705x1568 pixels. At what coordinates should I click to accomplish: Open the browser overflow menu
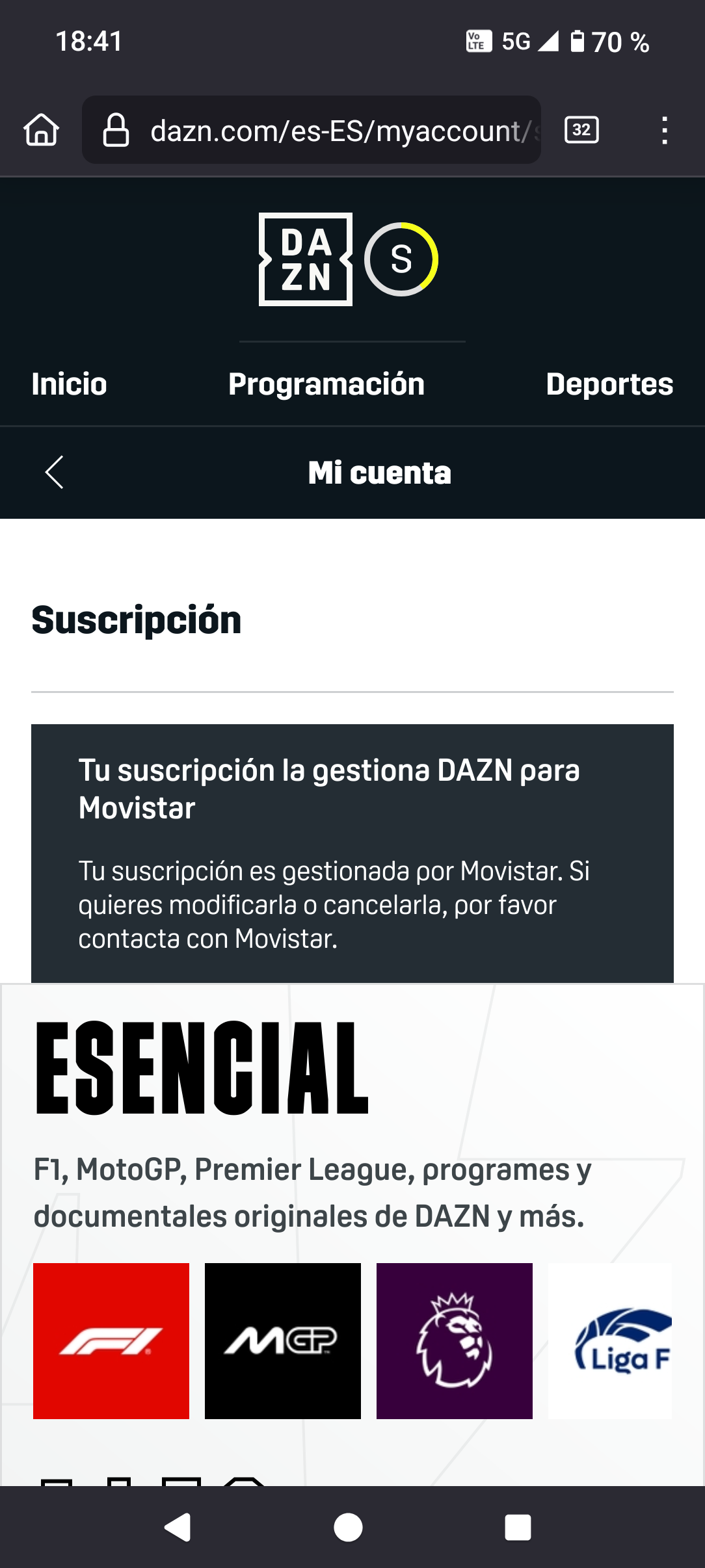coord(664,130)
